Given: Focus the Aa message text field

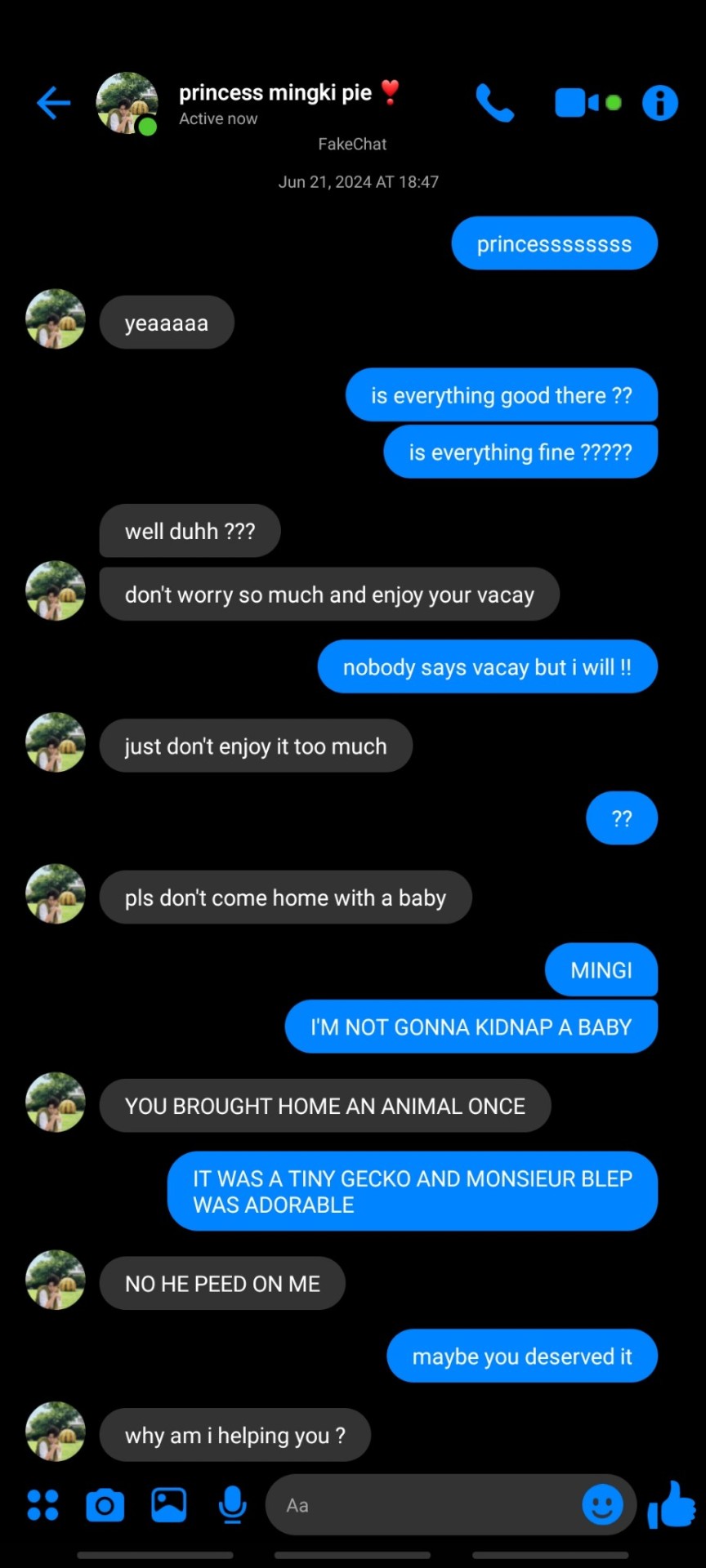Looking at the screenshot, I should 425,1505.
